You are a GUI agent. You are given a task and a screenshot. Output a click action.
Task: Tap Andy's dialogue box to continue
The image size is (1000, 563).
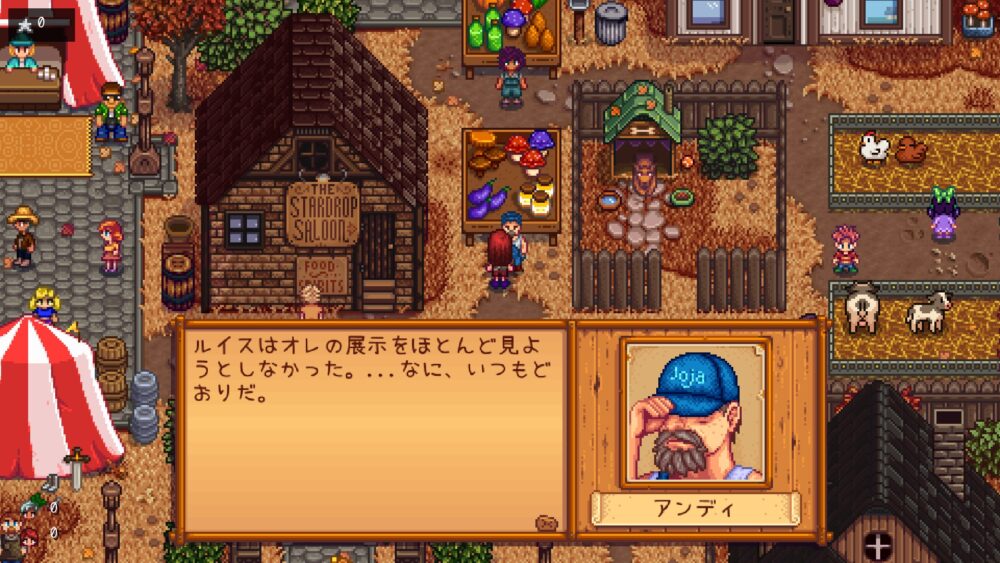coord(372,430)
